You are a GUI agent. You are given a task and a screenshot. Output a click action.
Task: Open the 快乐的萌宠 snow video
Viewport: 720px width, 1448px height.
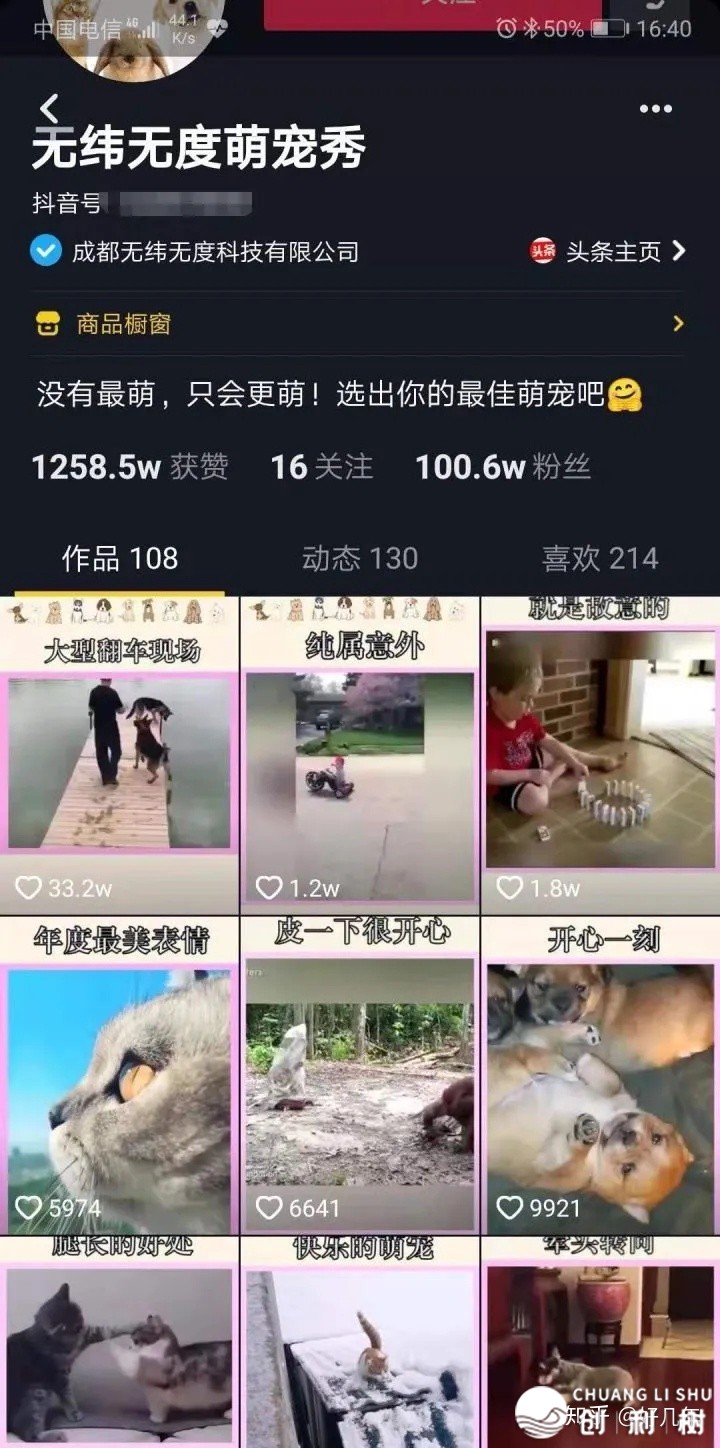(360, 1350)
